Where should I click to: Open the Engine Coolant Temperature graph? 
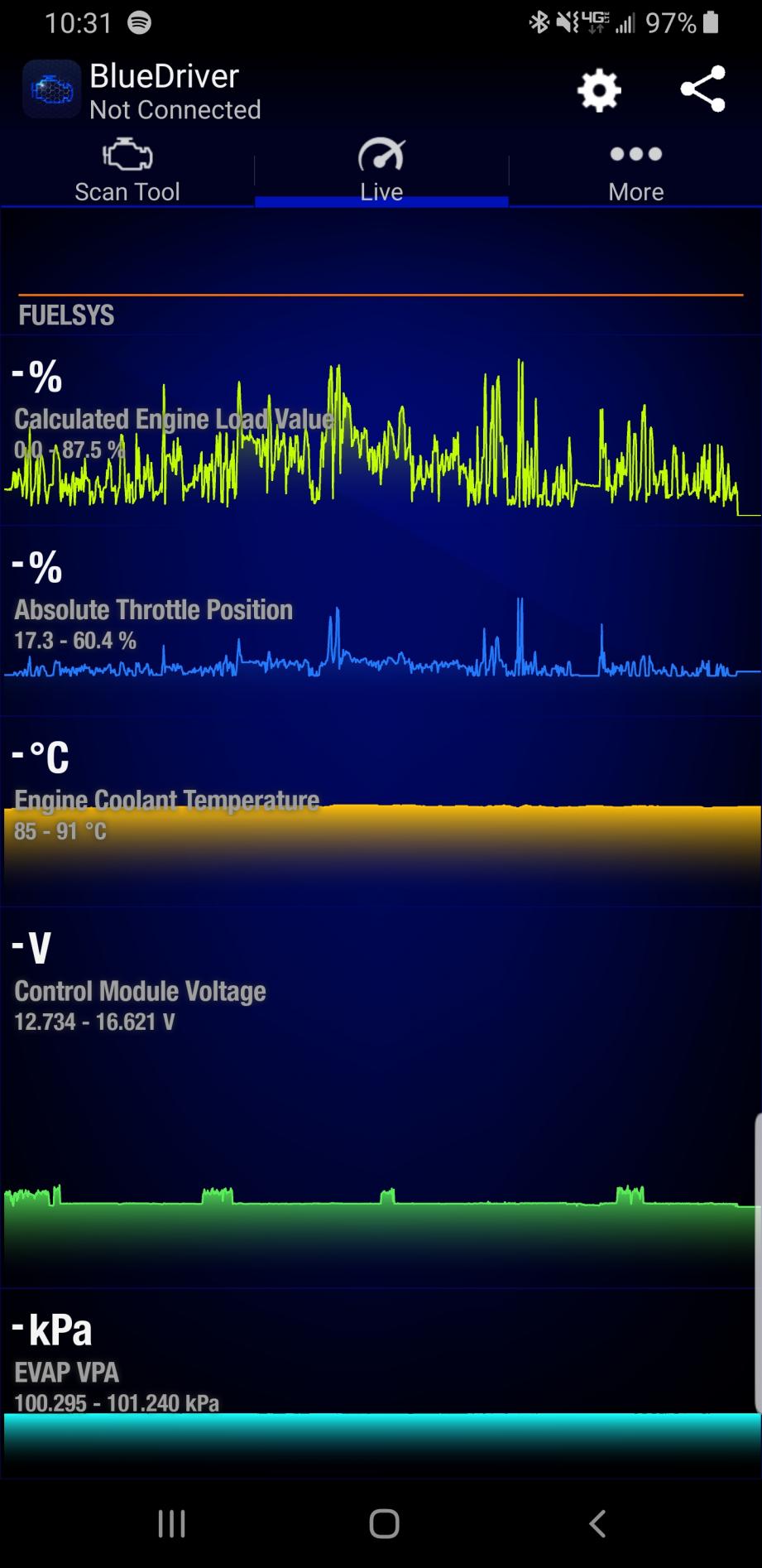point(381,811)
